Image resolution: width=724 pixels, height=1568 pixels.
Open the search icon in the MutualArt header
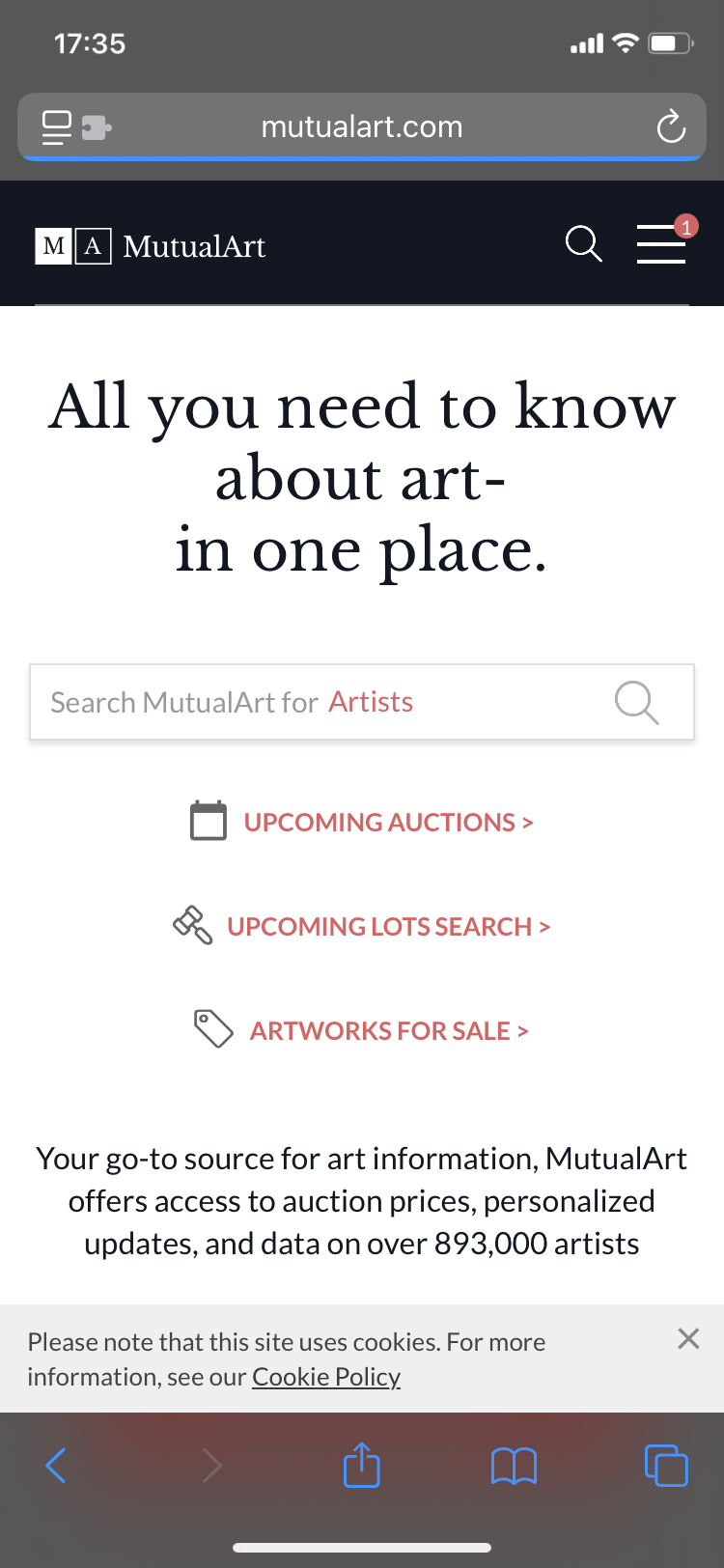tap(583, 244)
